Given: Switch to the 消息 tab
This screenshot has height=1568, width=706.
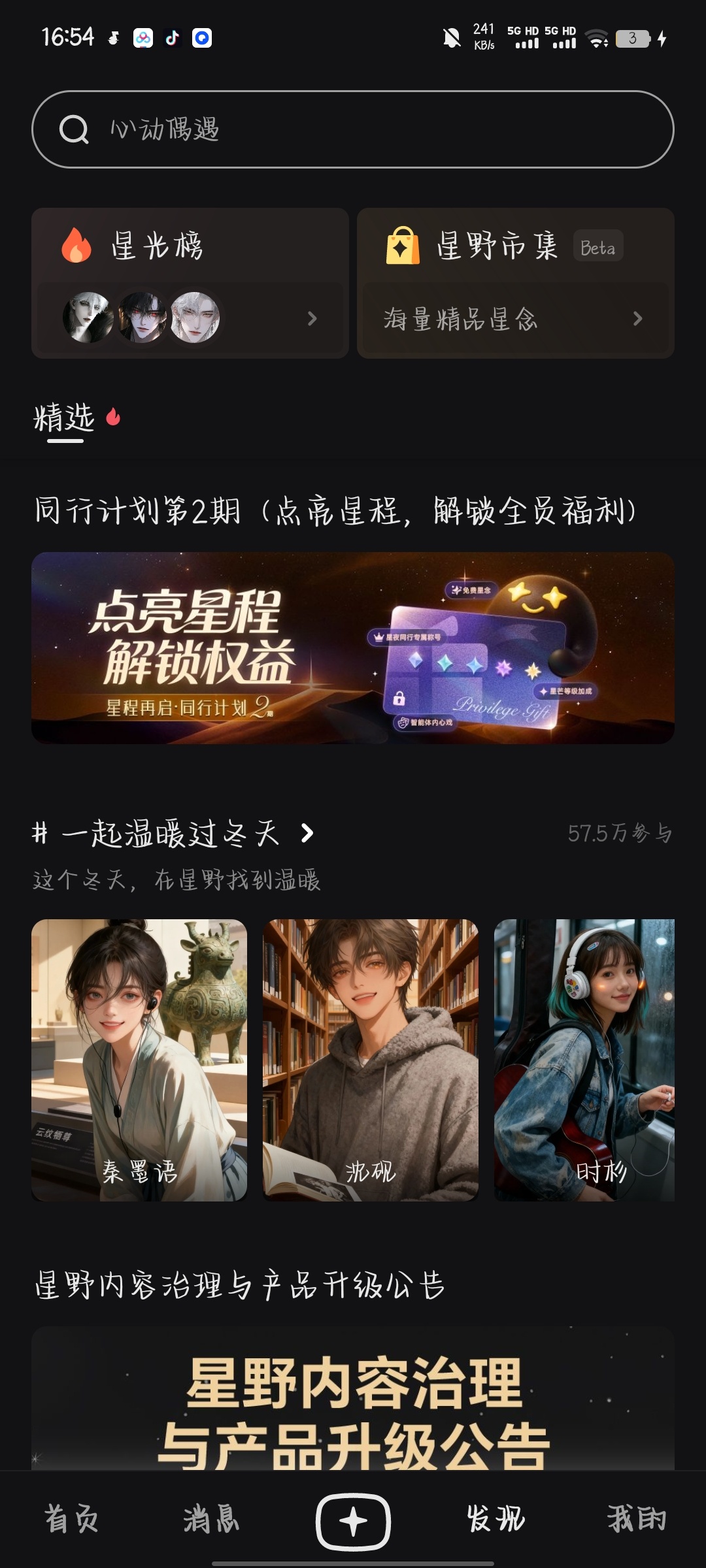Looking at the screenshot, I should pos(211,1518).
